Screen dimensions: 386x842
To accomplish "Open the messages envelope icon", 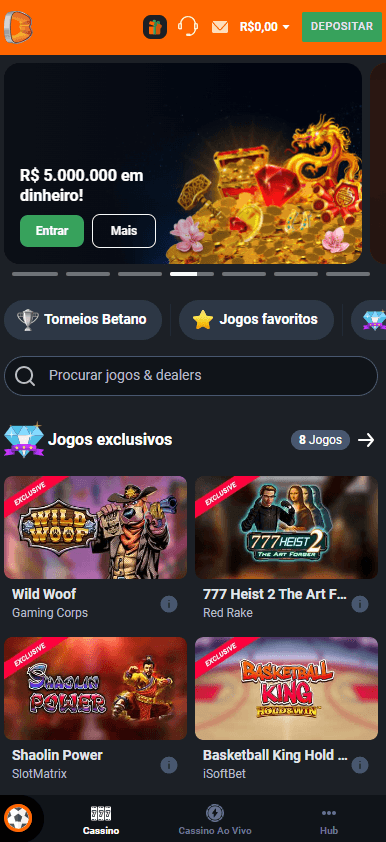I will pos(220,27).
